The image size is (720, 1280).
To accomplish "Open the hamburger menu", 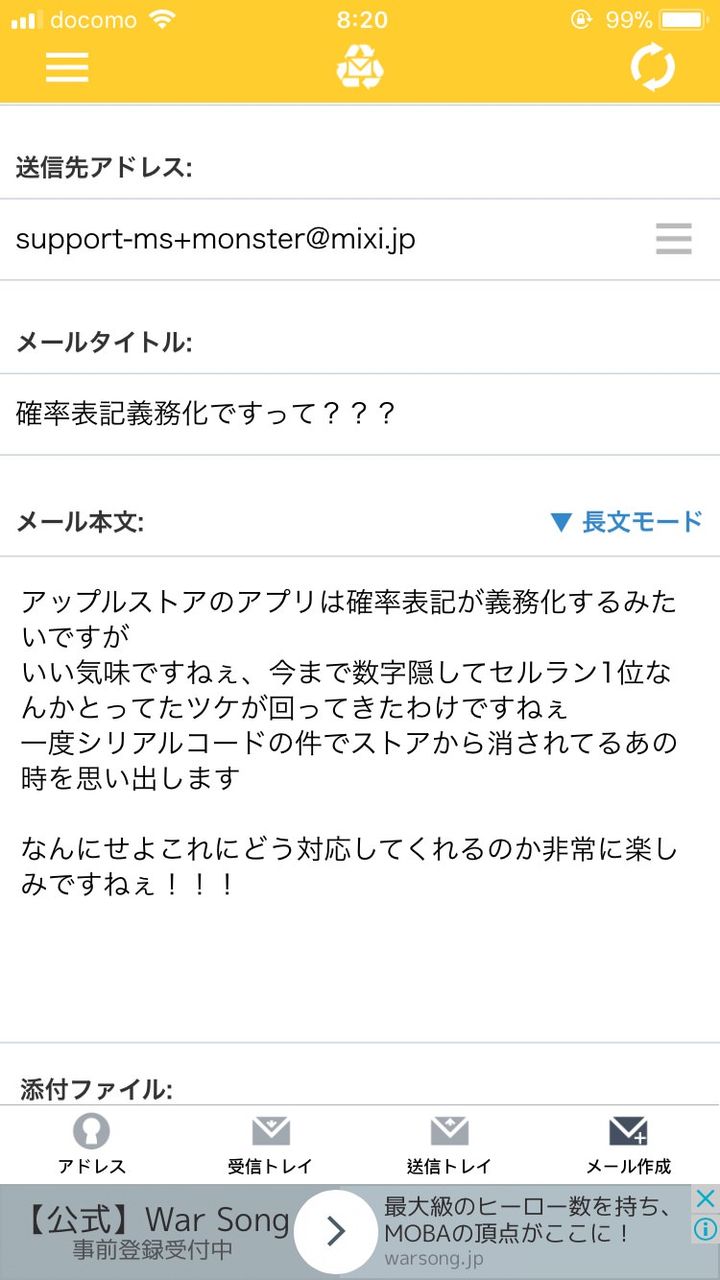I will pyautogui.click(x=67, y=68).
